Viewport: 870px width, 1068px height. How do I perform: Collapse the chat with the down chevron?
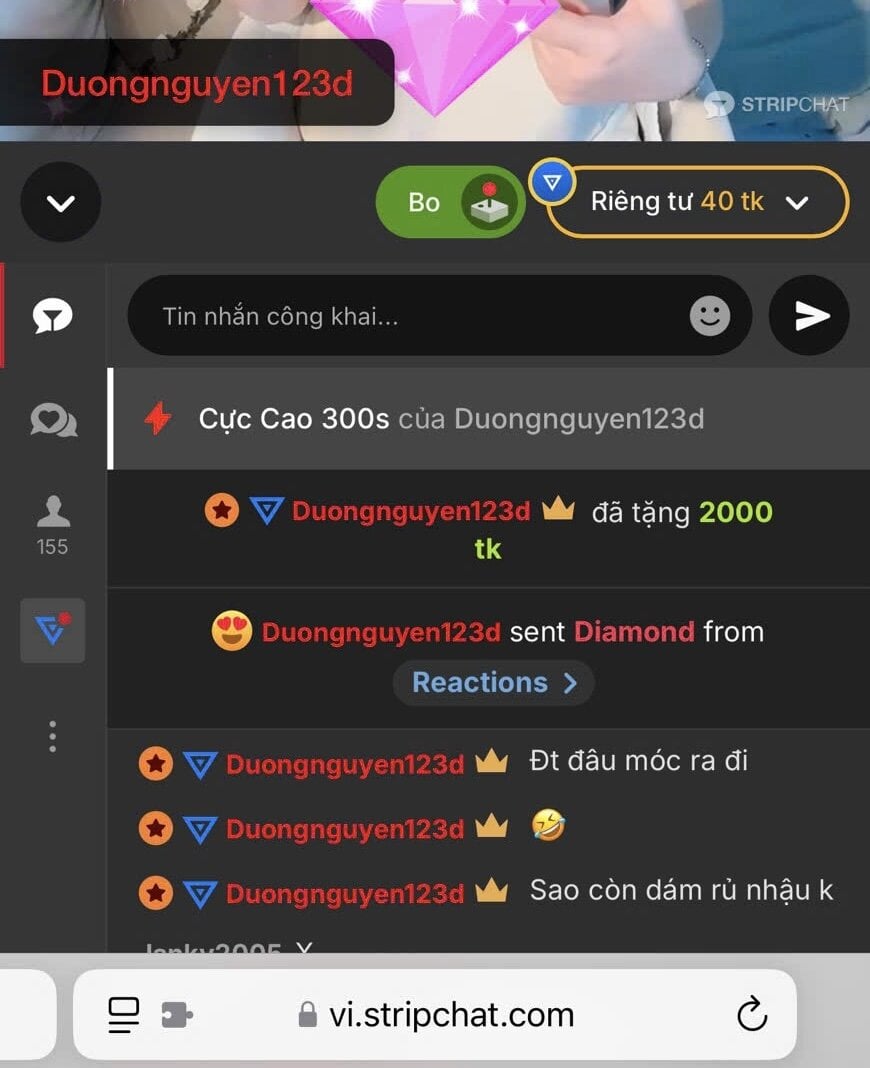coord(61,202)
